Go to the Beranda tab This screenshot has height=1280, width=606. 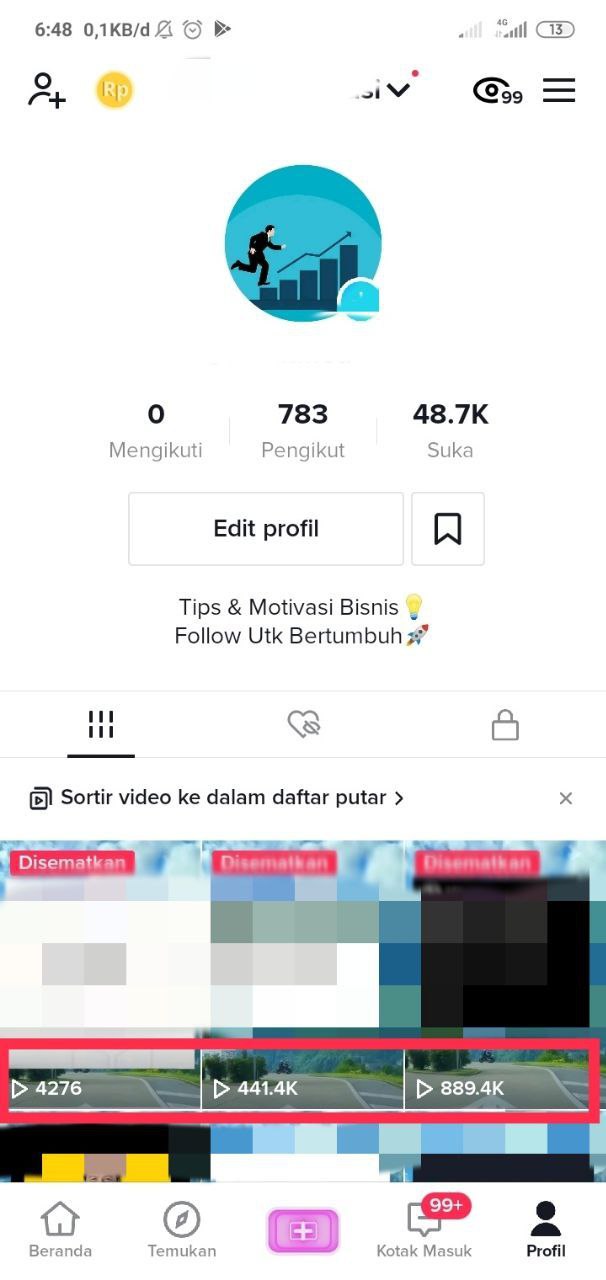(x=60, y=1230)
